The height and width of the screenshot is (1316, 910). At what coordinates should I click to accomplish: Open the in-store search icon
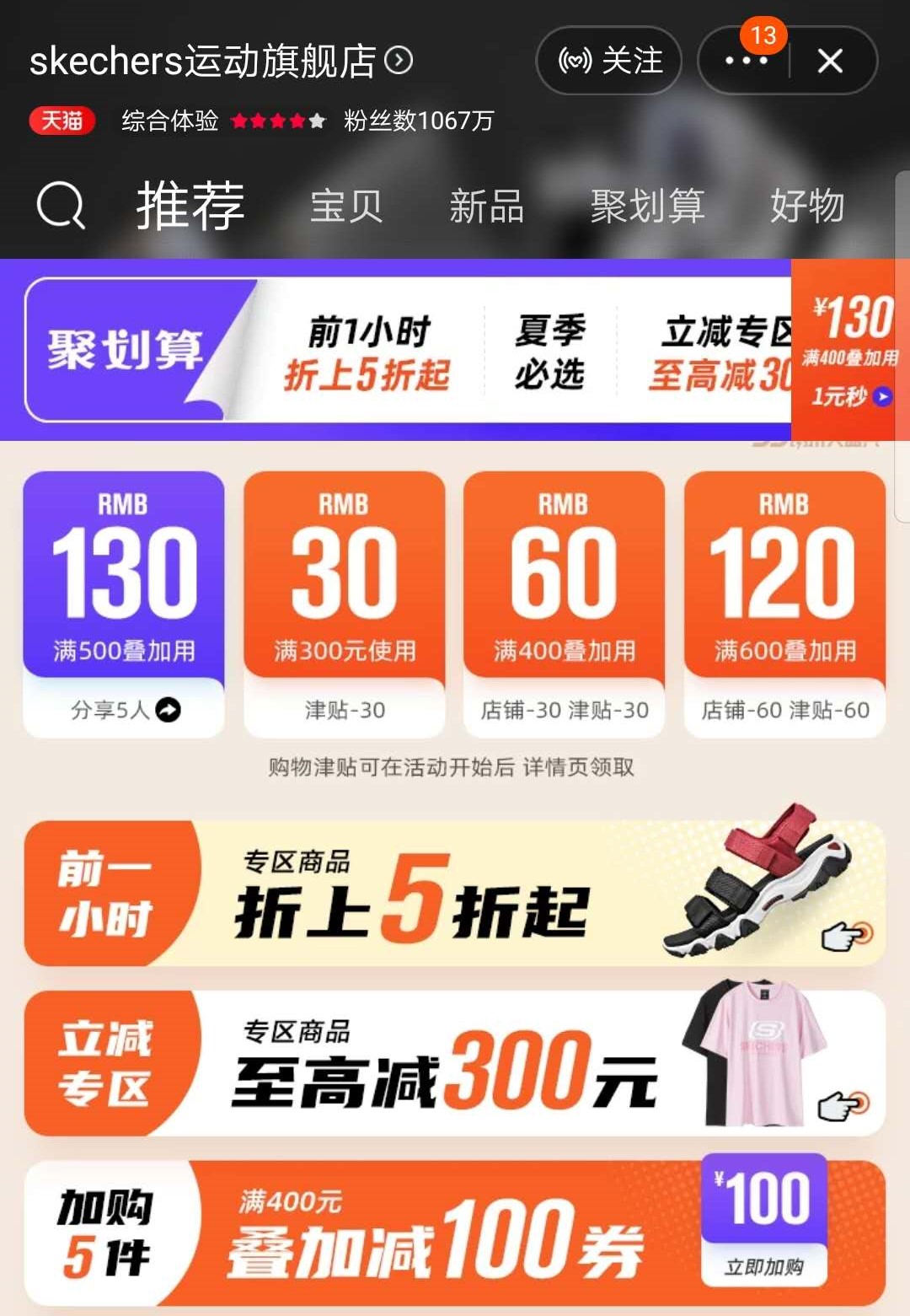[x=61, y=205]
